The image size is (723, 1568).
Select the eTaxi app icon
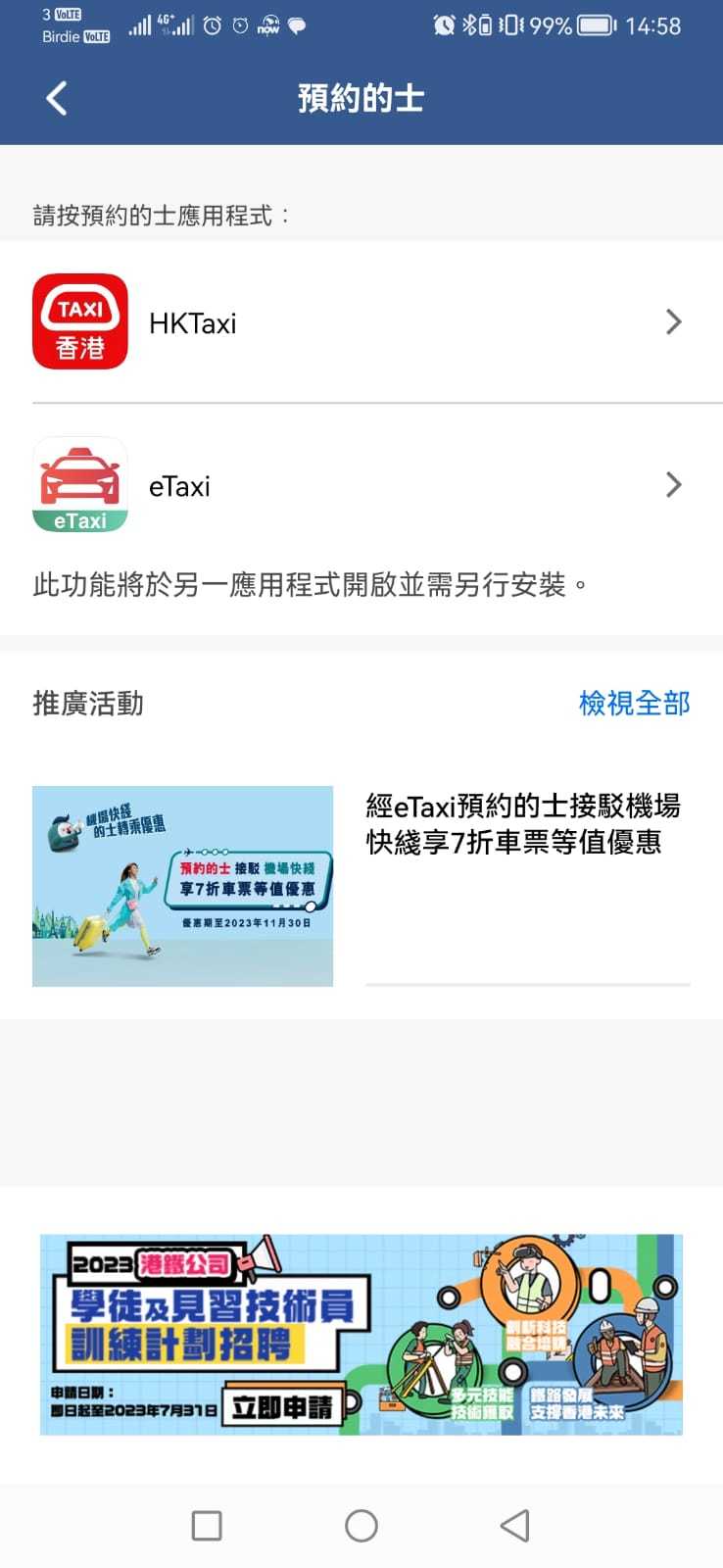coord(80,484)
